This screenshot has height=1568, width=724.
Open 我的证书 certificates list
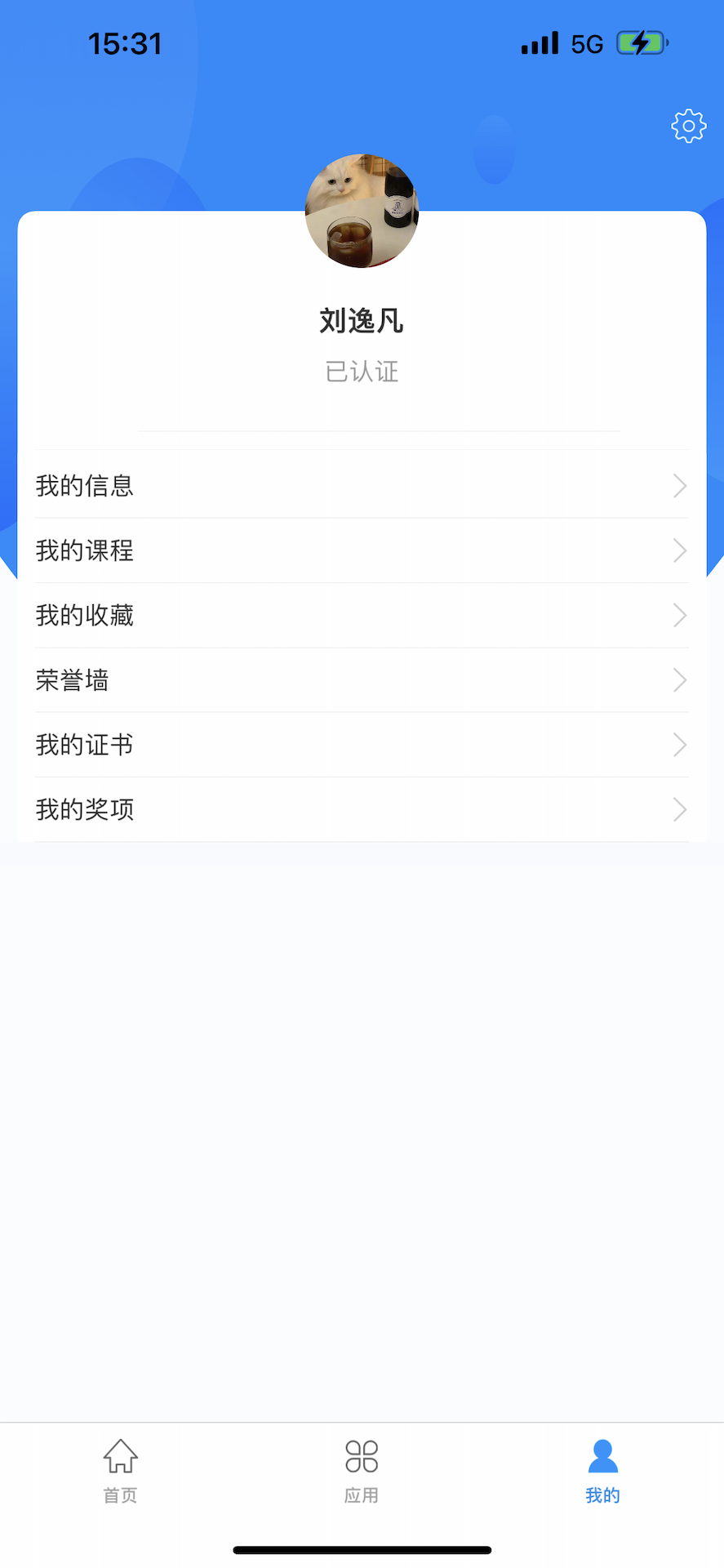[x=85, y=745]
